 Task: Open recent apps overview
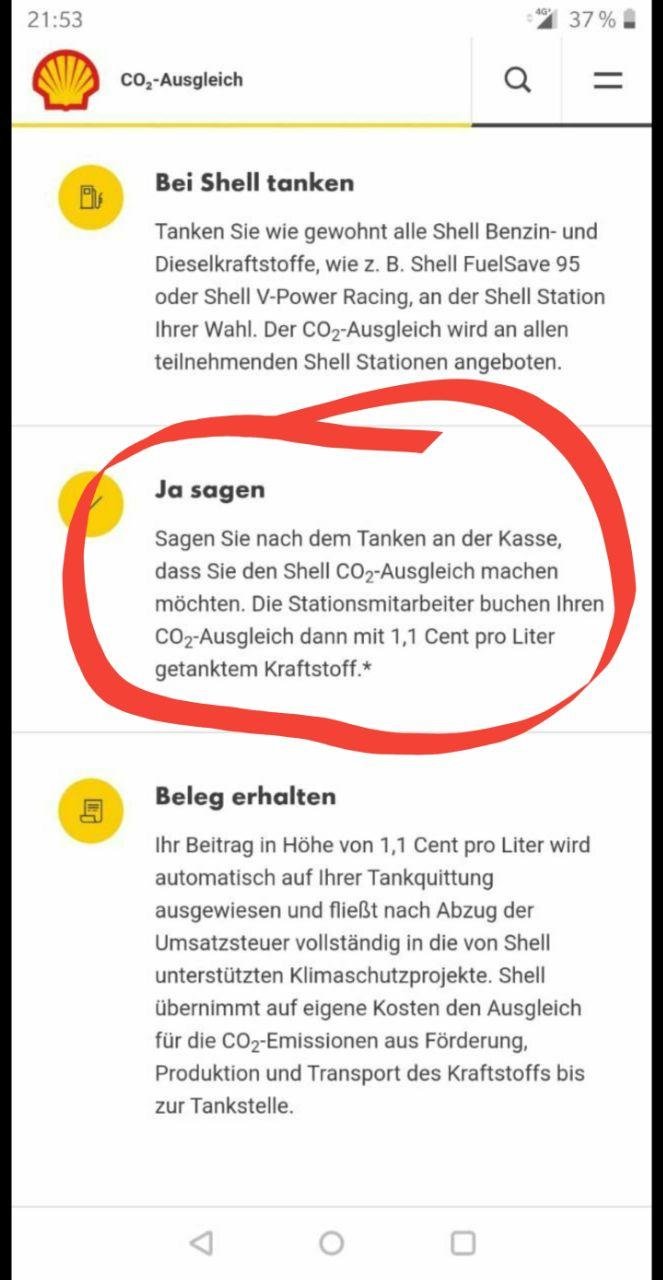(x=462, y=1242)
